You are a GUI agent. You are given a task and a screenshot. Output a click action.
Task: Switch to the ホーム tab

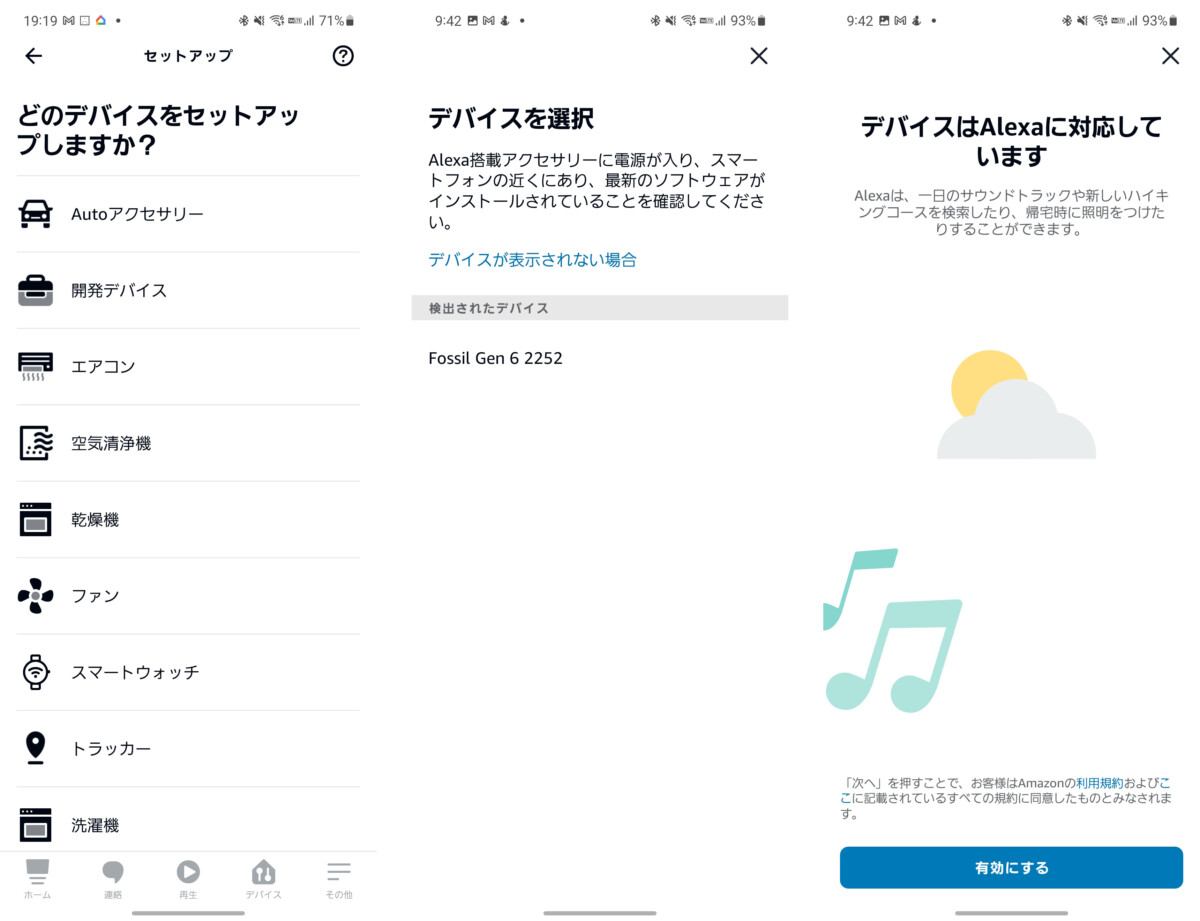coord(37,879)
